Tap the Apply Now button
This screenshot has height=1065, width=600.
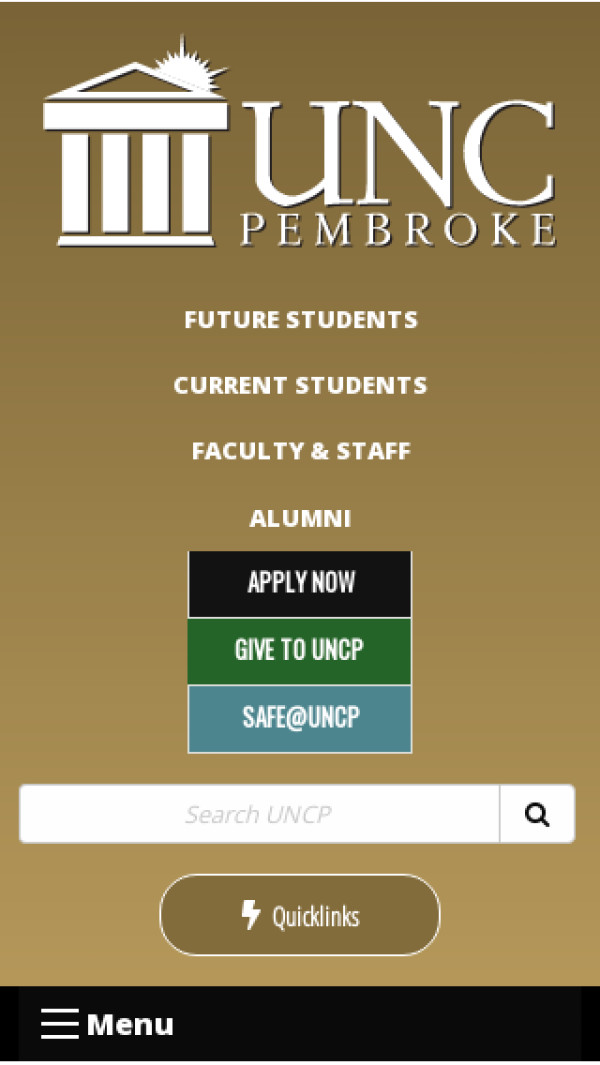[x=300, y=583]
